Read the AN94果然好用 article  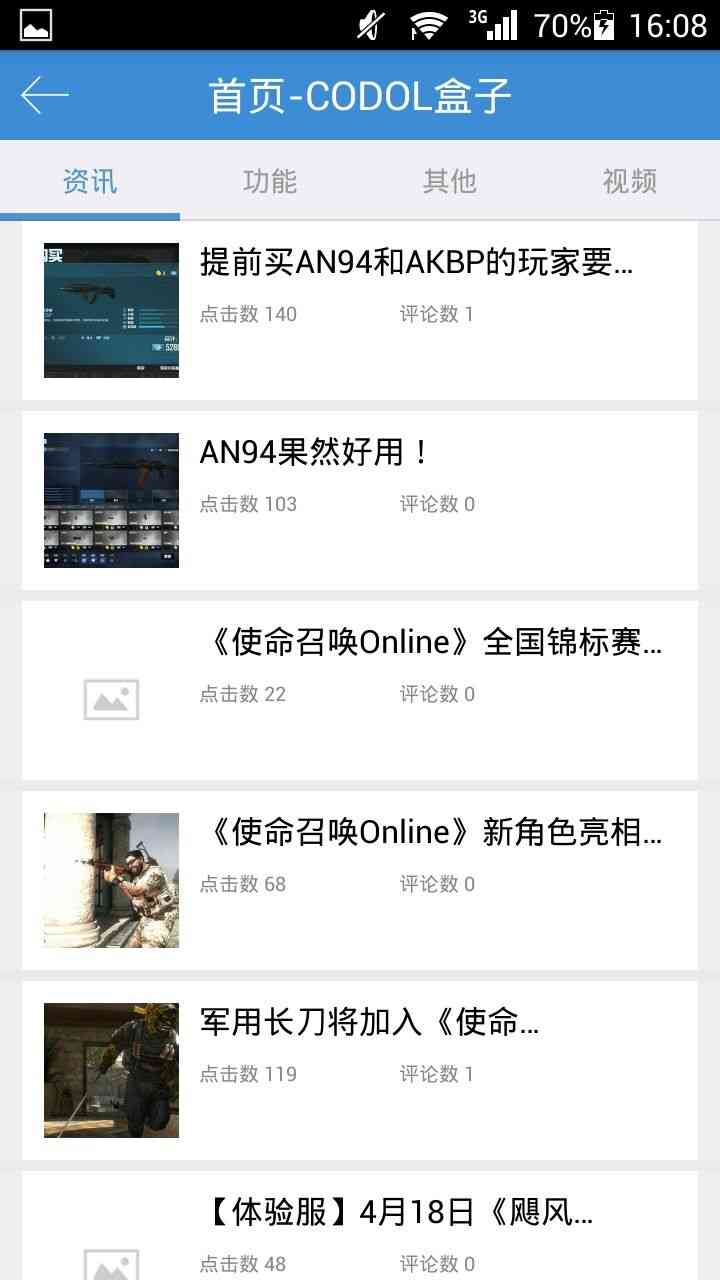click(315, 453)
